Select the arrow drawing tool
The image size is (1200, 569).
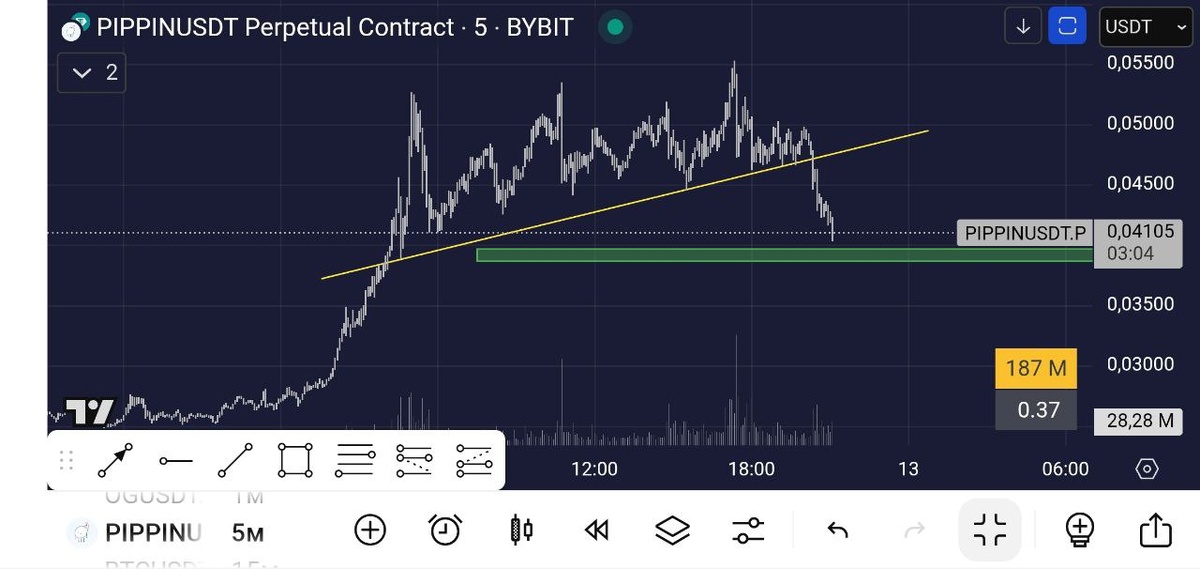coord(116,460)
